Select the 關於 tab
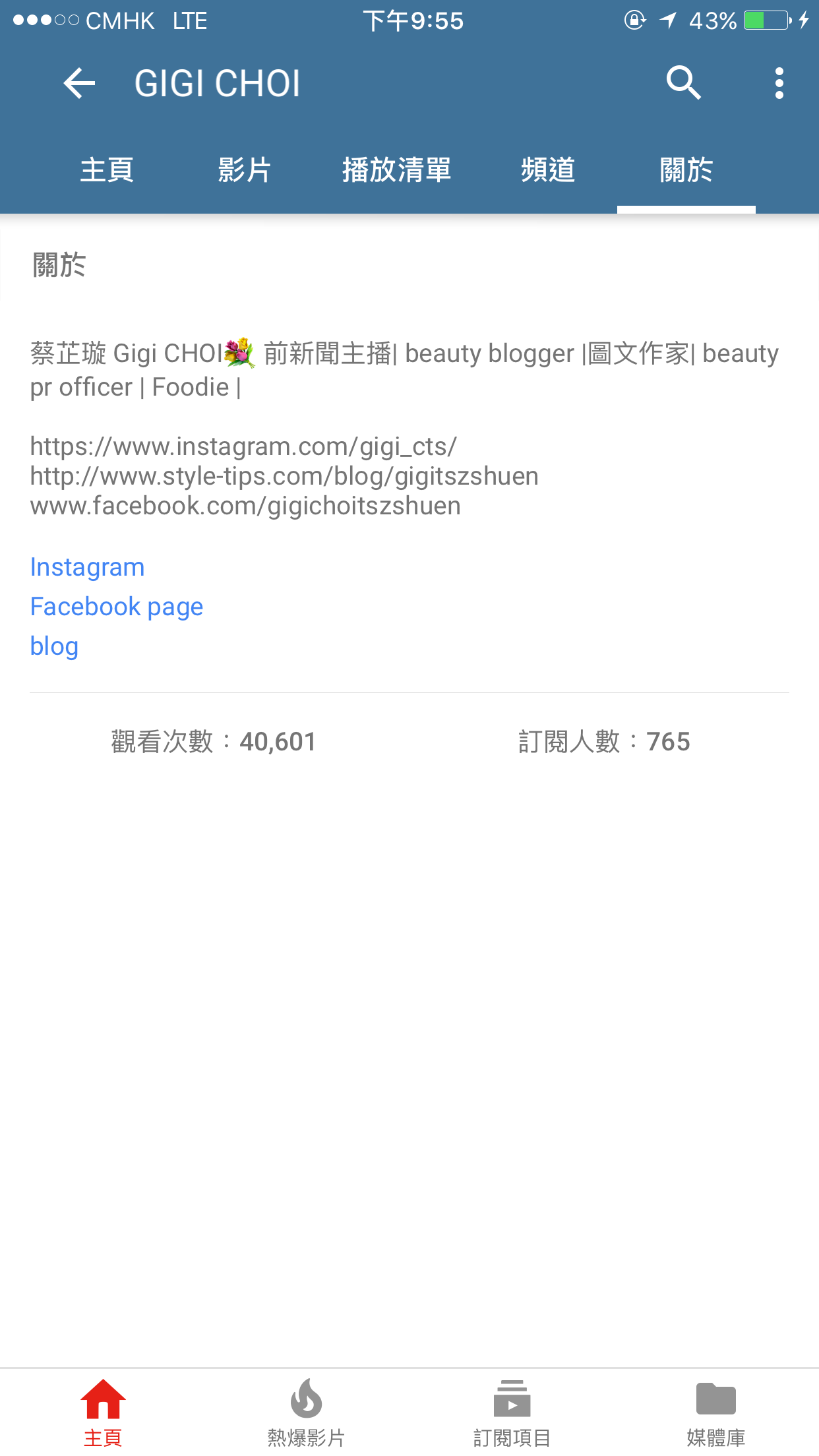This screenshot has height=1456, width=819. coord(686,170)
